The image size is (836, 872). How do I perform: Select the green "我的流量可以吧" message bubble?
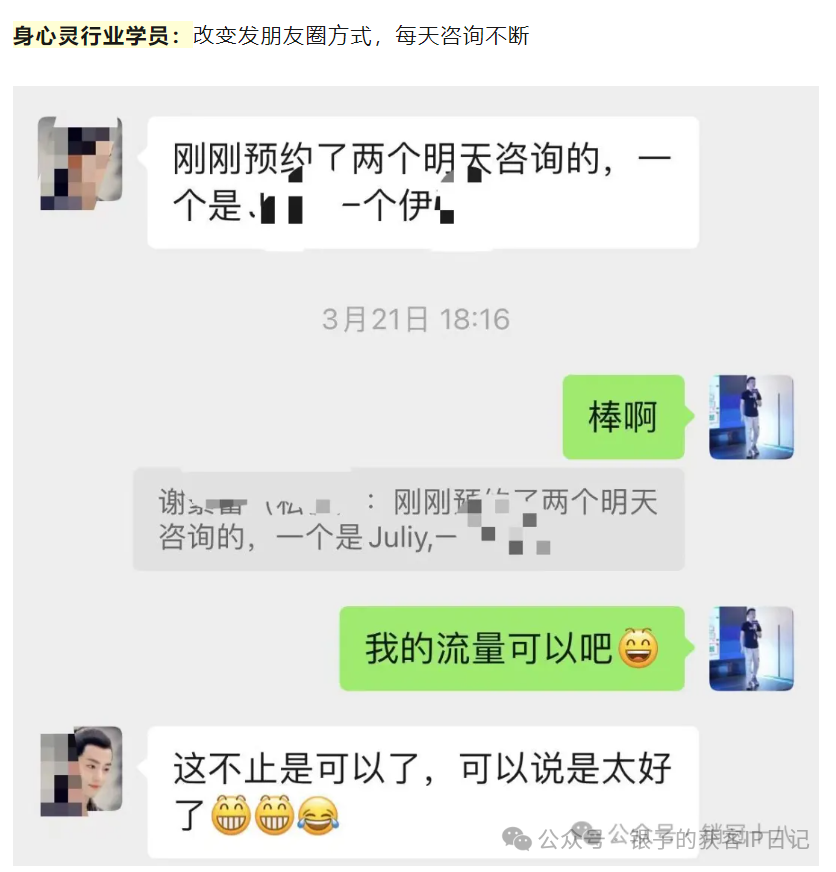pos(512,648)
